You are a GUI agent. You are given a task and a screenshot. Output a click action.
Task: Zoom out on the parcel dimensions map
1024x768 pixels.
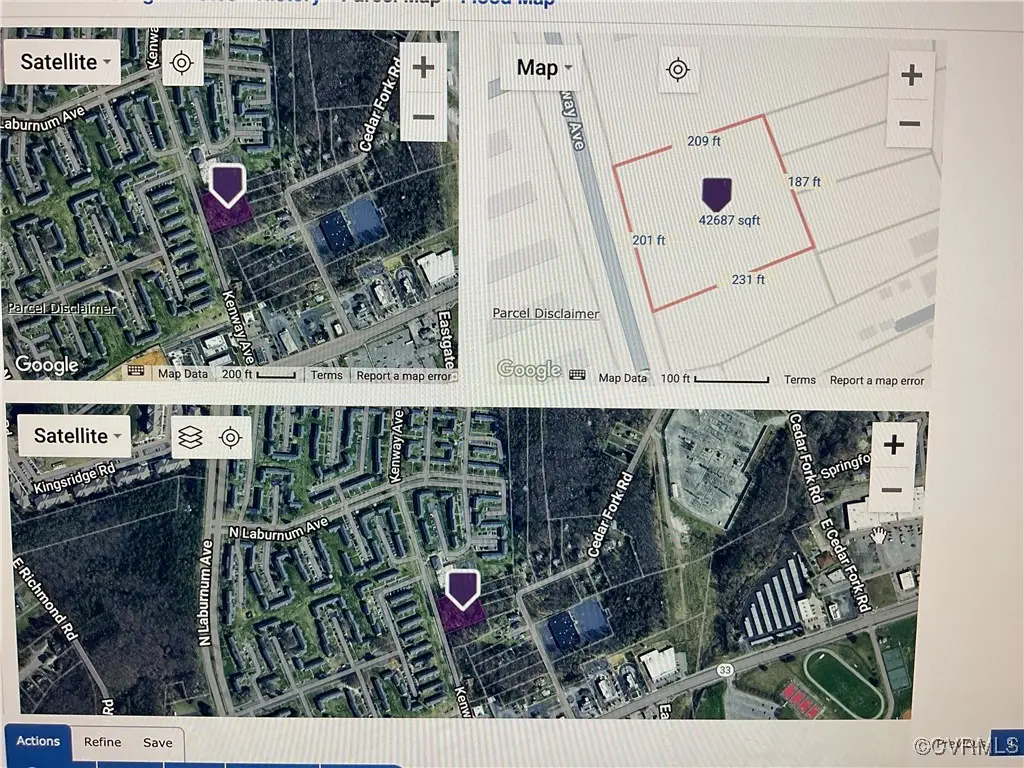(x=910, y=123)
